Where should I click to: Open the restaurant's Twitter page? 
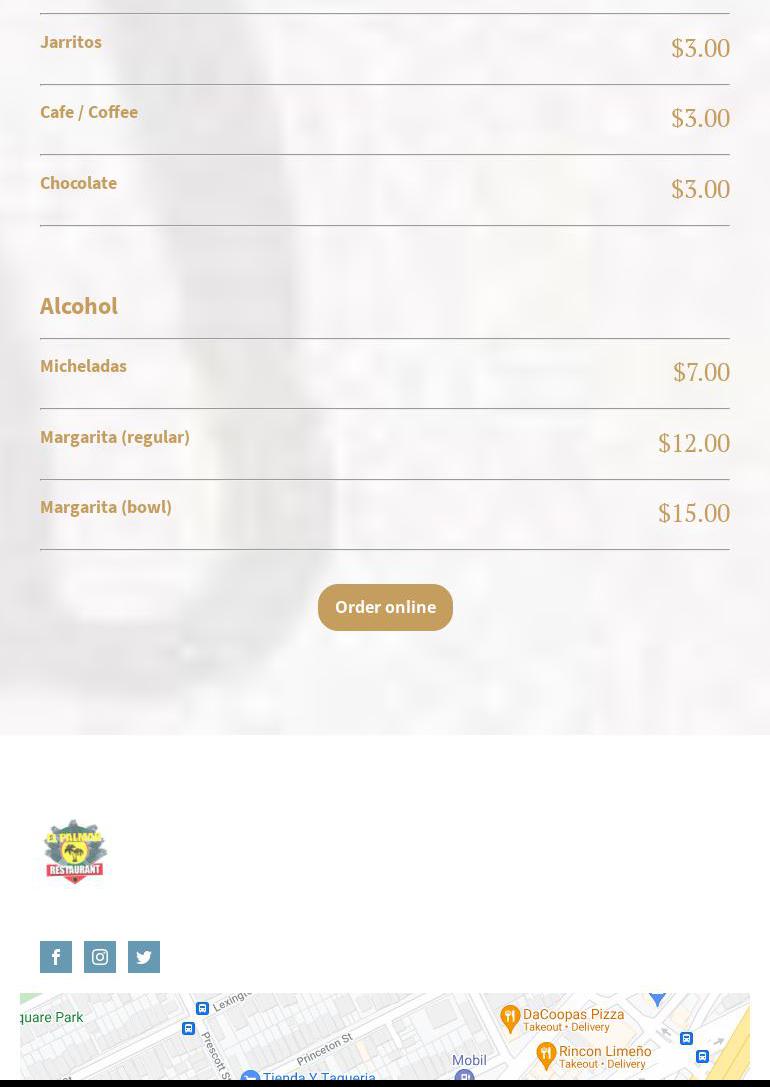tap(144, 957)
